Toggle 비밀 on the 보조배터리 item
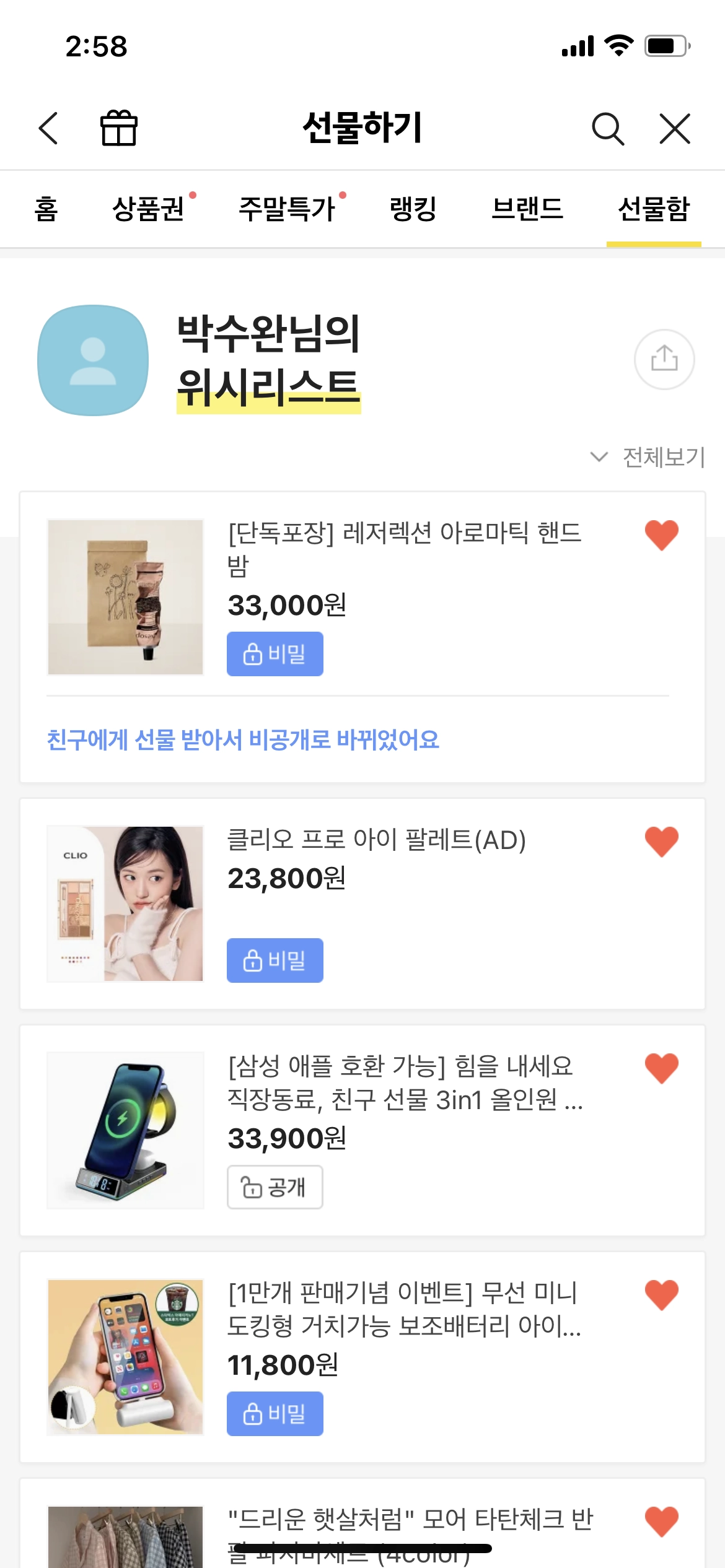 coord(275,1413)
